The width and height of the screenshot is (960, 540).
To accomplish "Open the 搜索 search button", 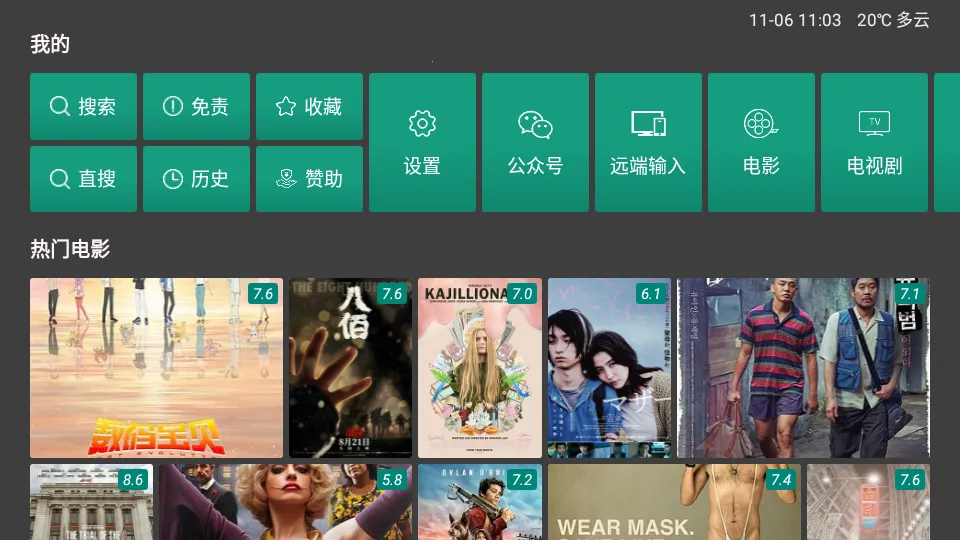I will [83, 106].
